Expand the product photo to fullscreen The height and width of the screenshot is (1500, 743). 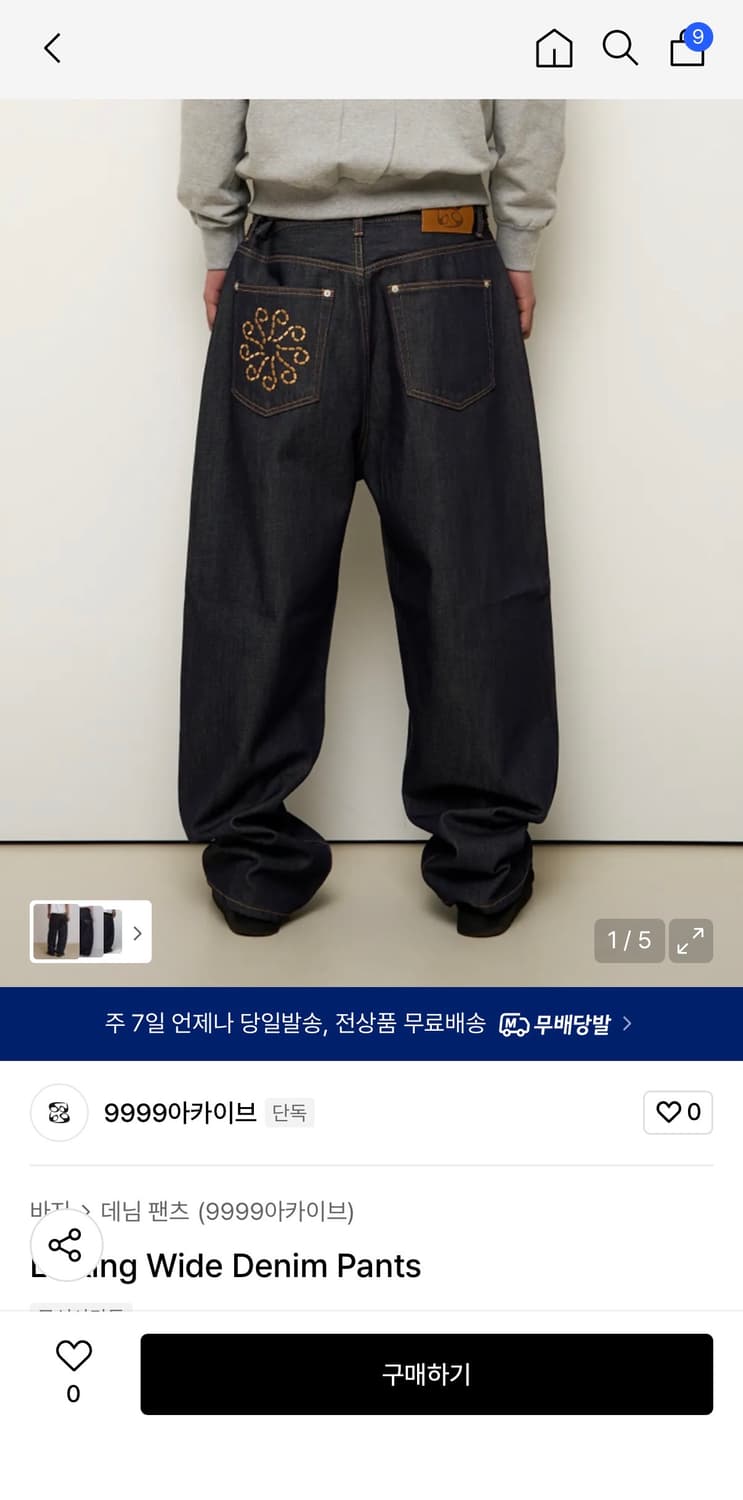click(x=690, y=941)
